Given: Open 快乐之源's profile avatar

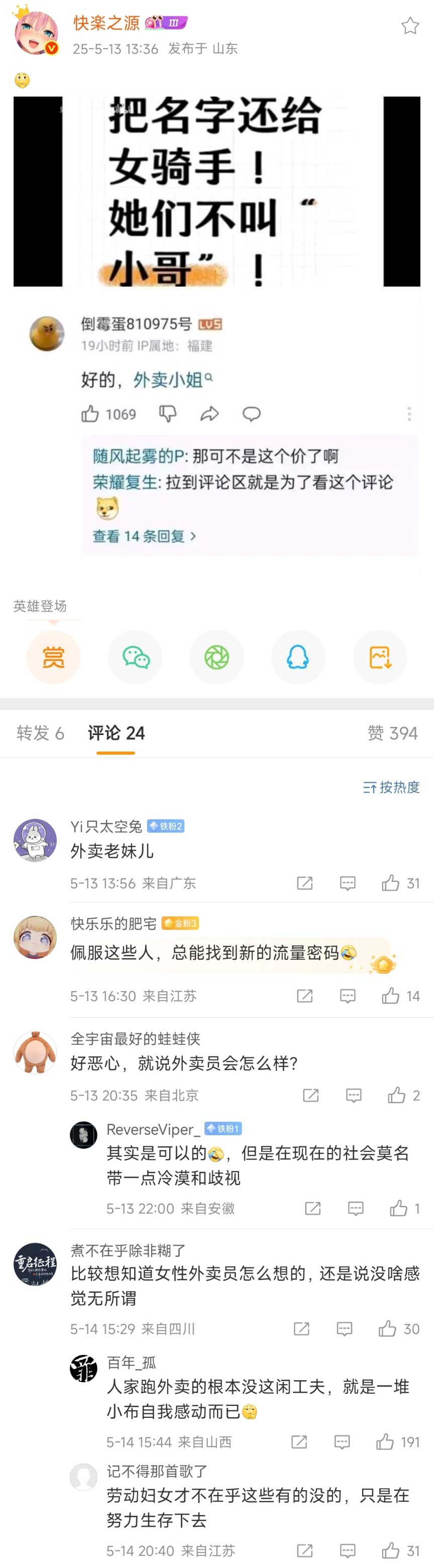Looking at the screenshot, I should click(36, 33).
